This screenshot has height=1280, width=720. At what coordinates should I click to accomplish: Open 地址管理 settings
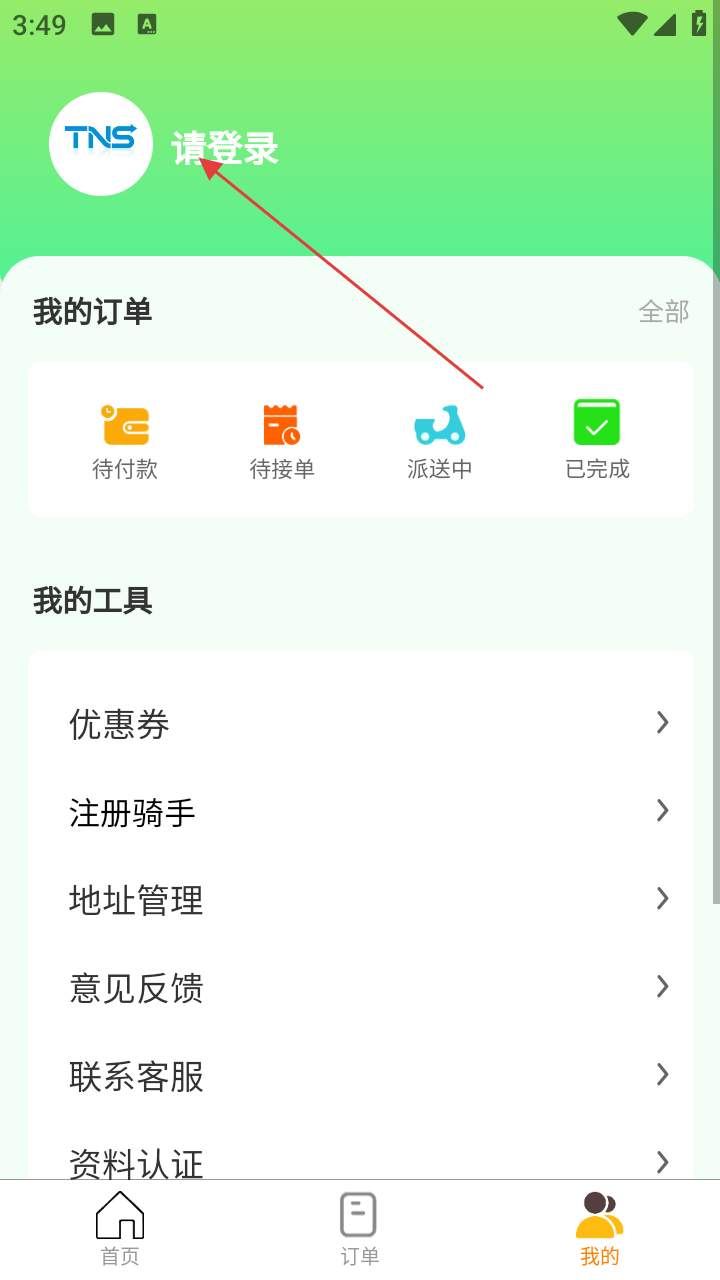tap(360, 899)
